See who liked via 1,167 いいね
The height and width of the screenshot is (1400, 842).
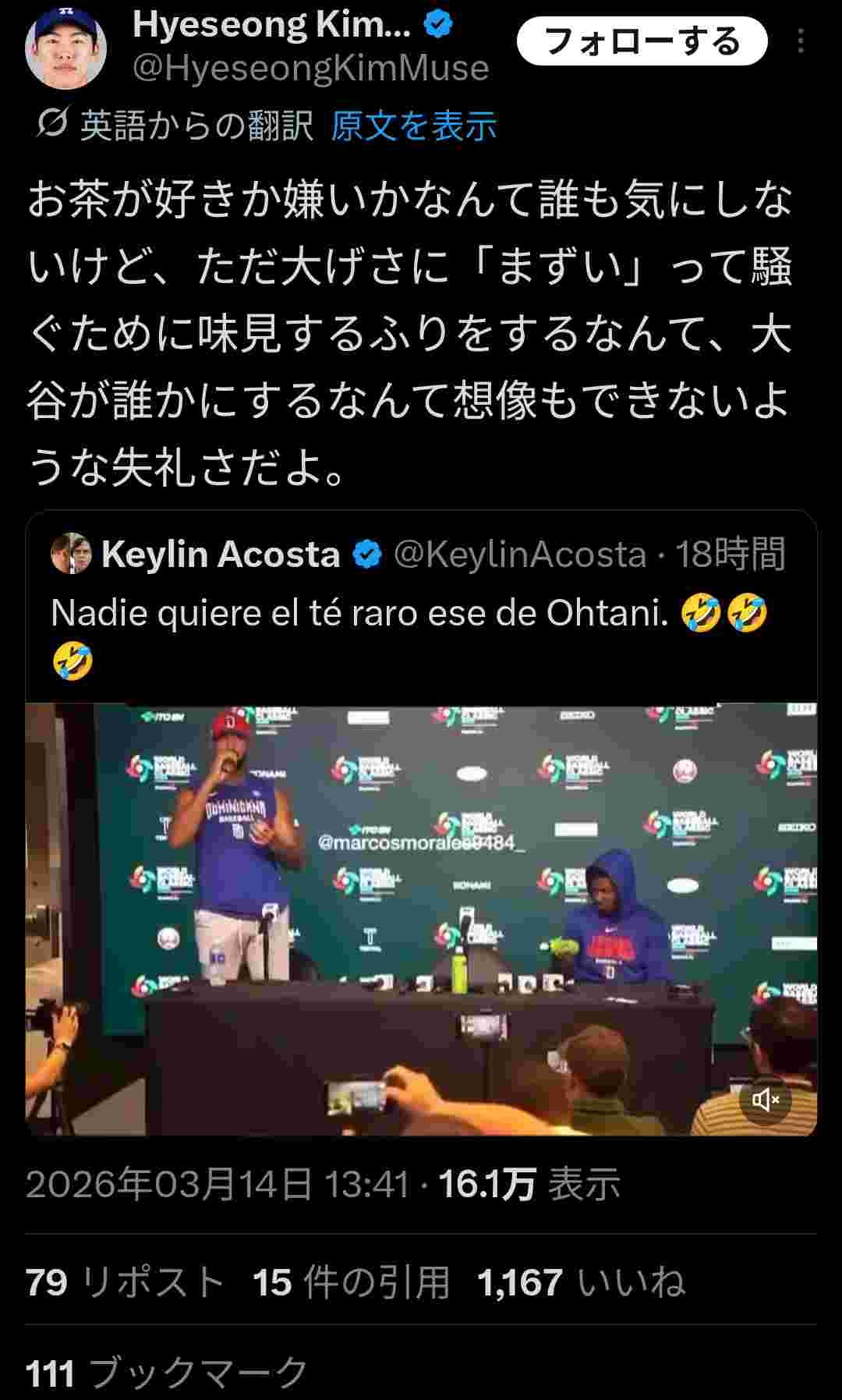click(x=581, y=1282)
